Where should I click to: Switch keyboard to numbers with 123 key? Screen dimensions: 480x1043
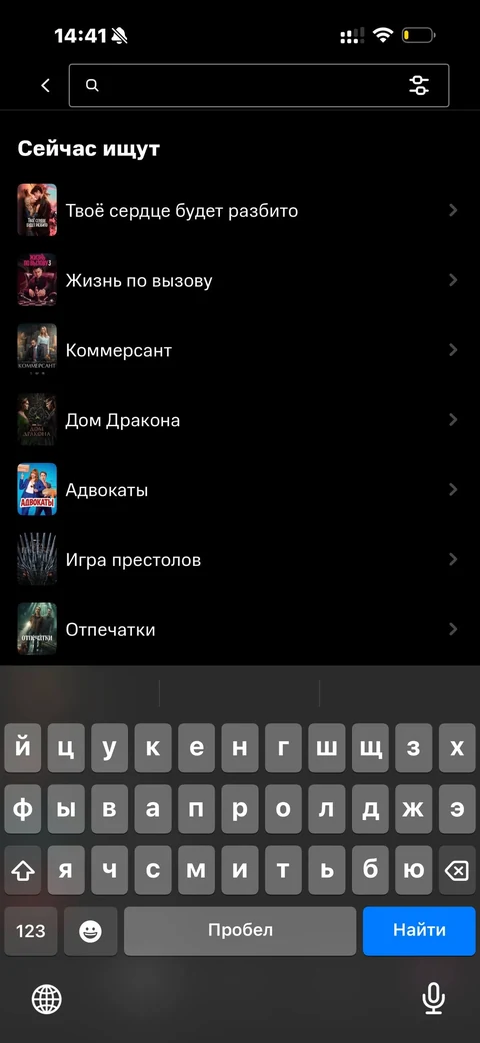tap(31, 931)
